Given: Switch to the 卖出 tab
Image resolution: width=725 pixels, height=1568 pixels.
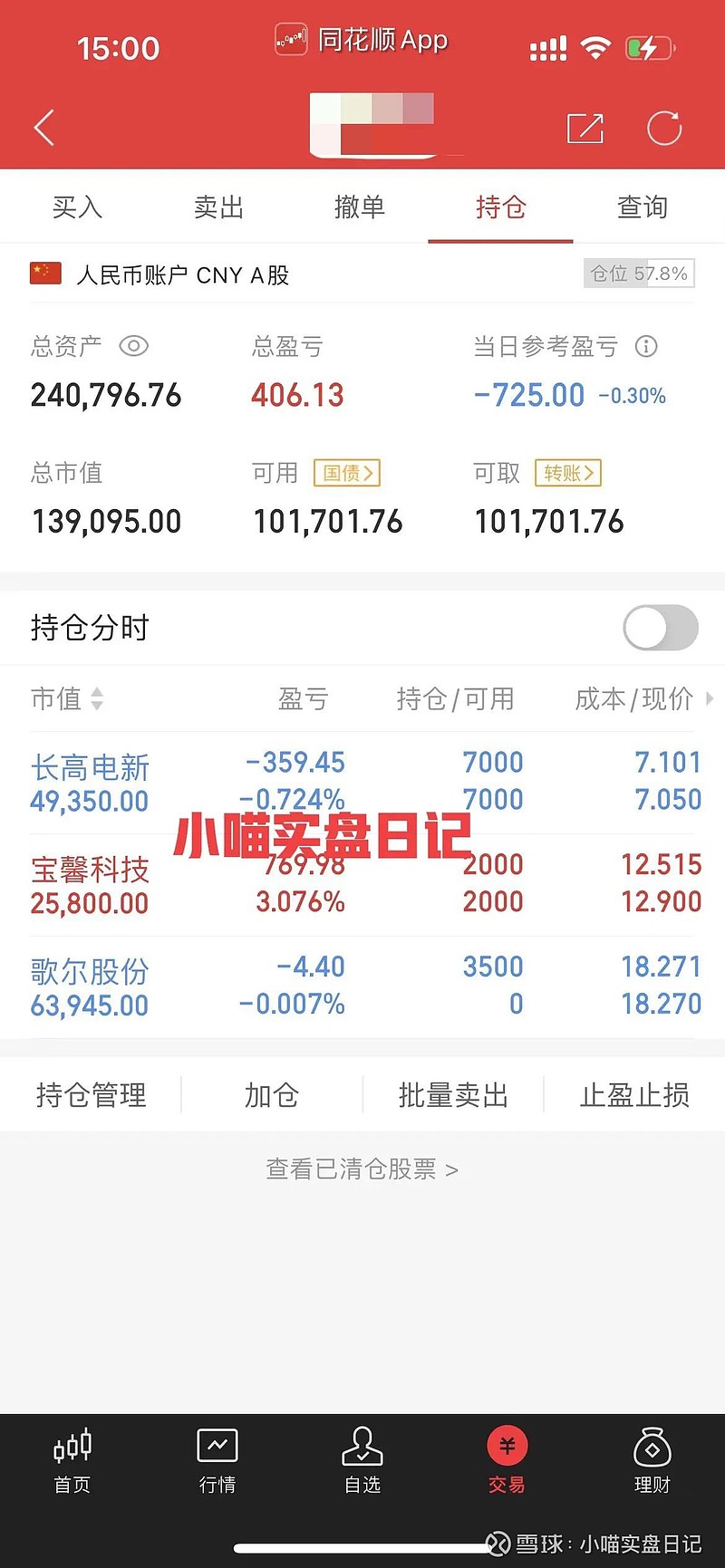Looking at the screenshot, I should point(218,207).
